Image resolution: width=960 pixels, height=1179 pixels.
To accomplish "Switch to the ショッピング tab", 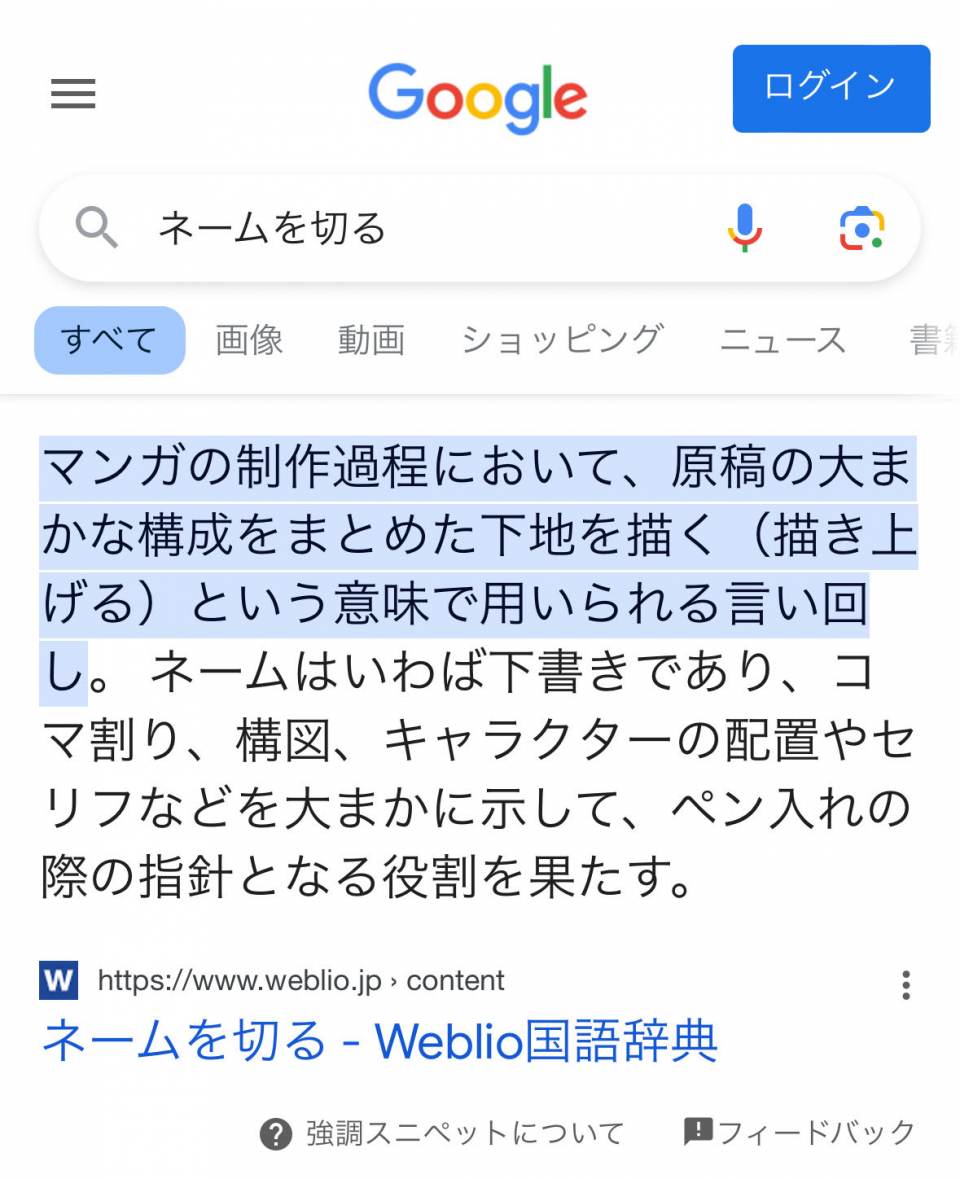I will click(561, 340).
